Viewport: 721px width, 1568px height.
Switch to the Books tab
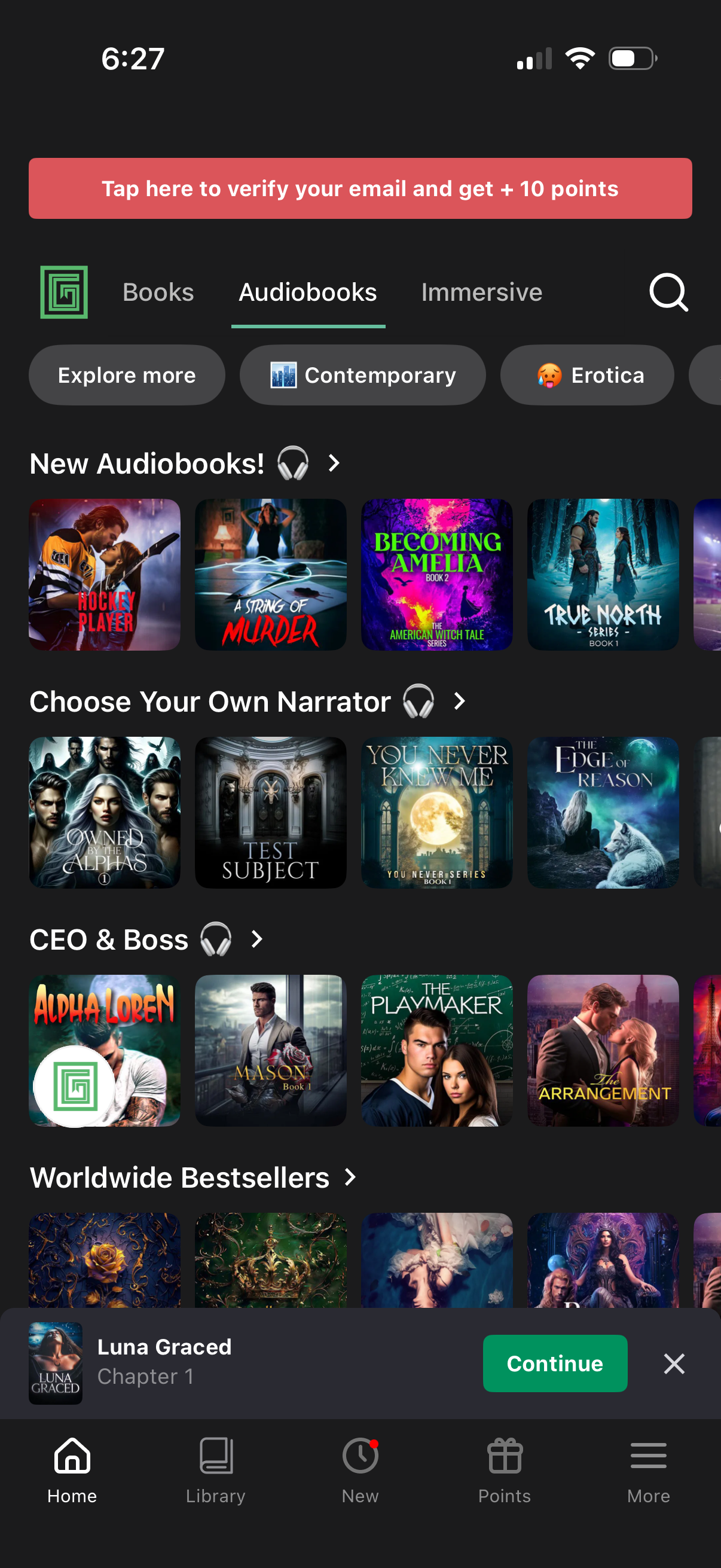[158, 293]
